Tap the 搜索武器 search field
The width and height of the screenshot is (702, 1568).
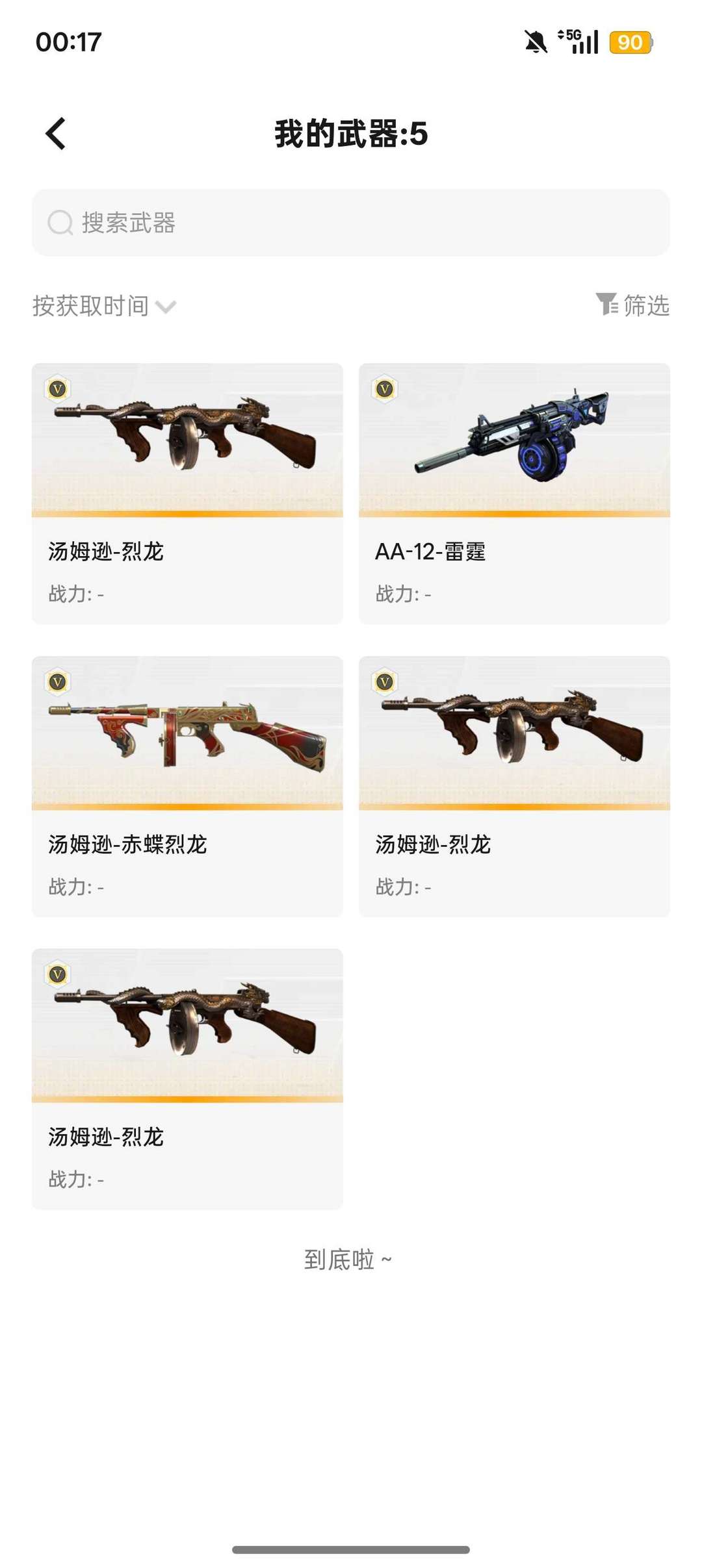351,223
